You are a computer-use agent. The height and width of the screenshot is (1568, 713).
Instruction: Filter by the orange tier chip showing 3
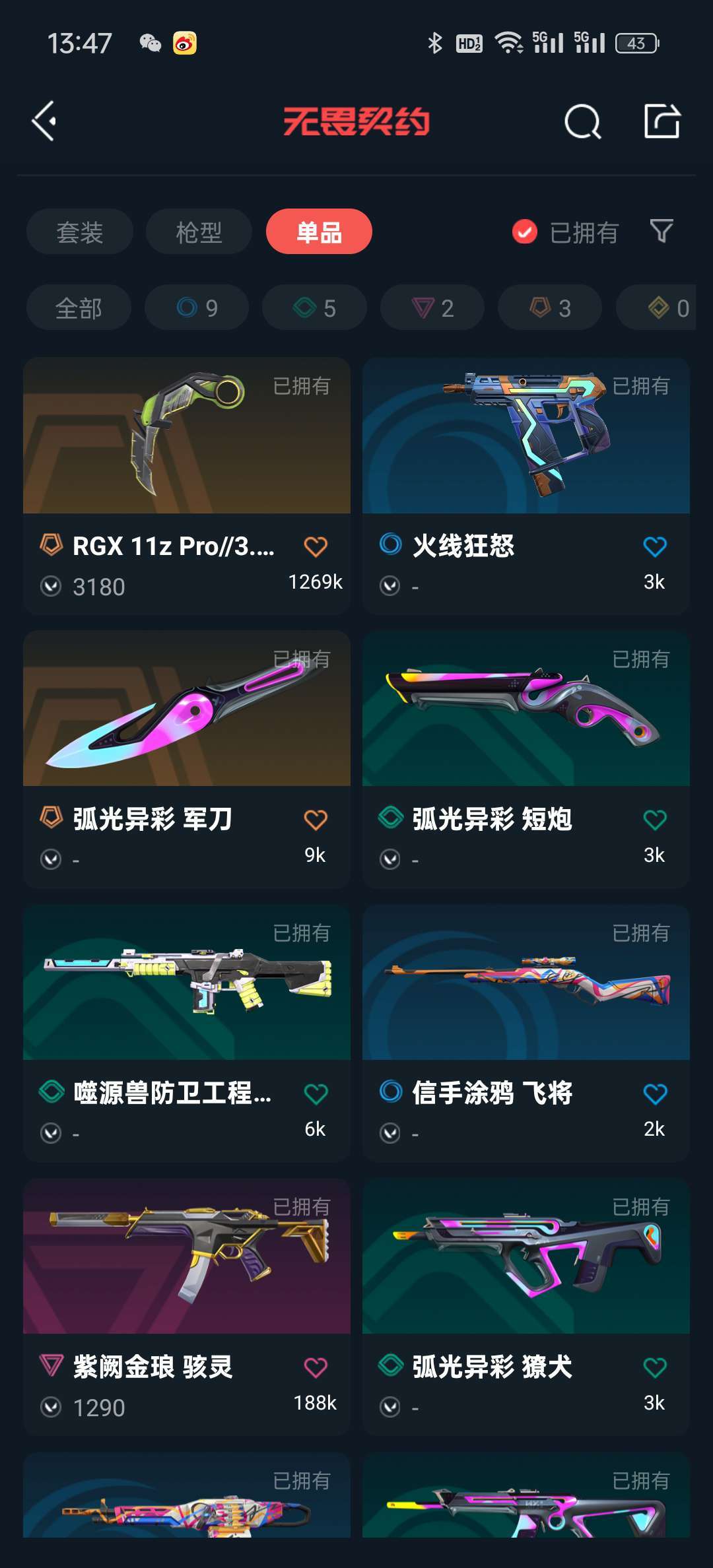(x=550, y=308)
